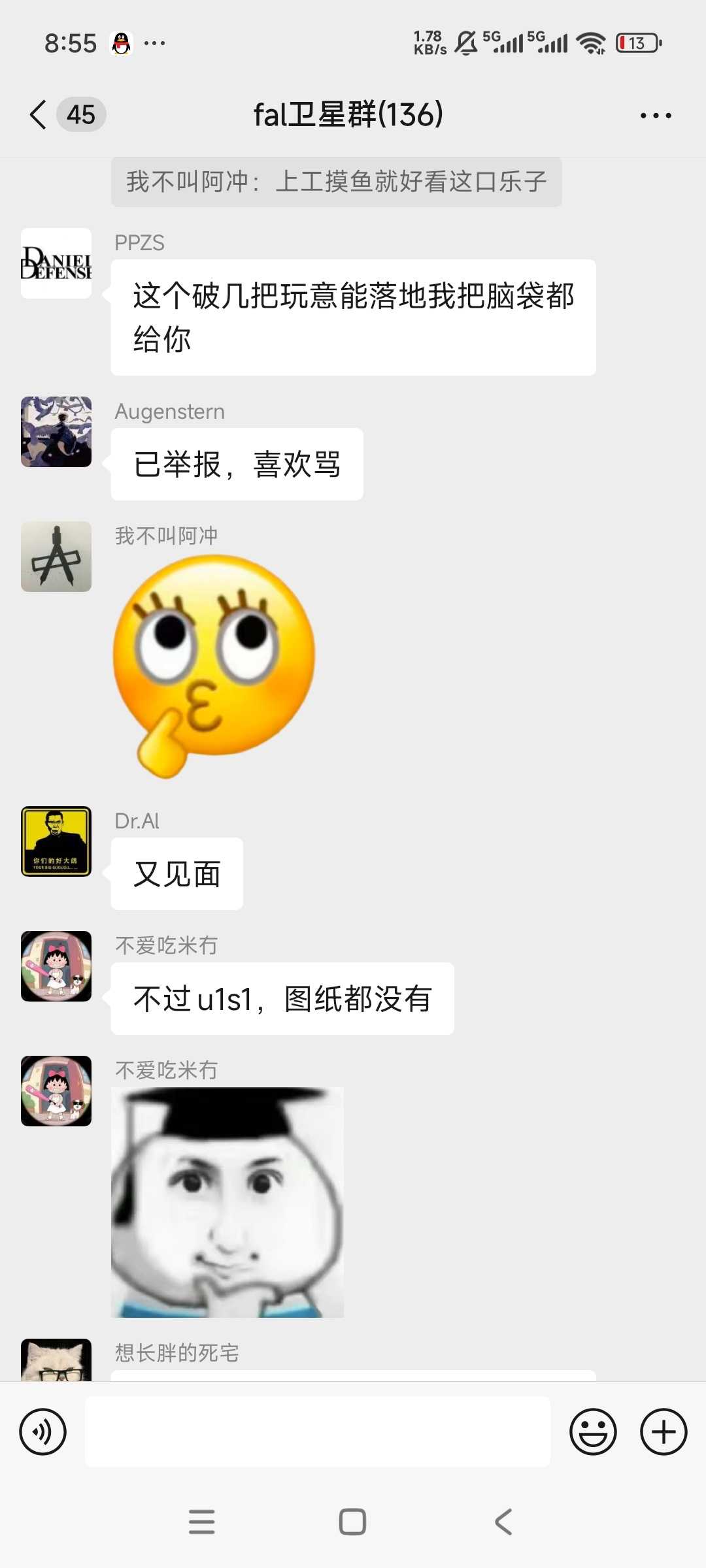Viewport: 706px width, 1568px height.
Task: Open the plus attachment menu
Action: coord(664,1432)
